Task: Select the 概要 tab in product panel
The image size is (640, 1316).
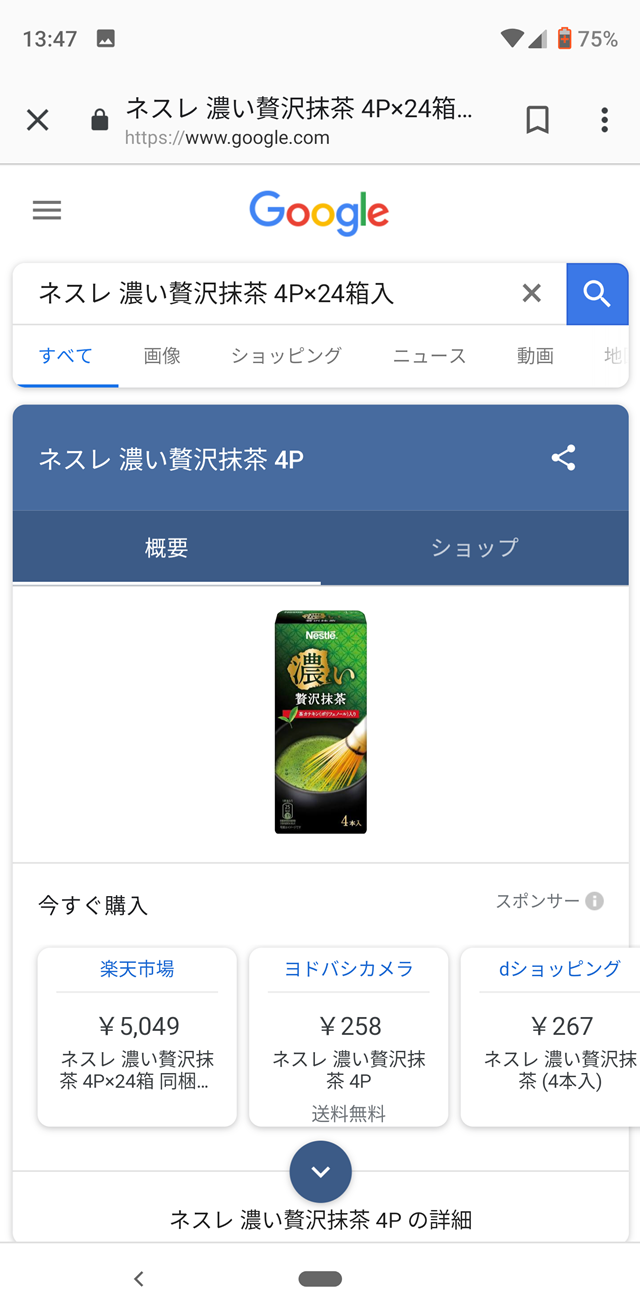Action: click(166, 548)
